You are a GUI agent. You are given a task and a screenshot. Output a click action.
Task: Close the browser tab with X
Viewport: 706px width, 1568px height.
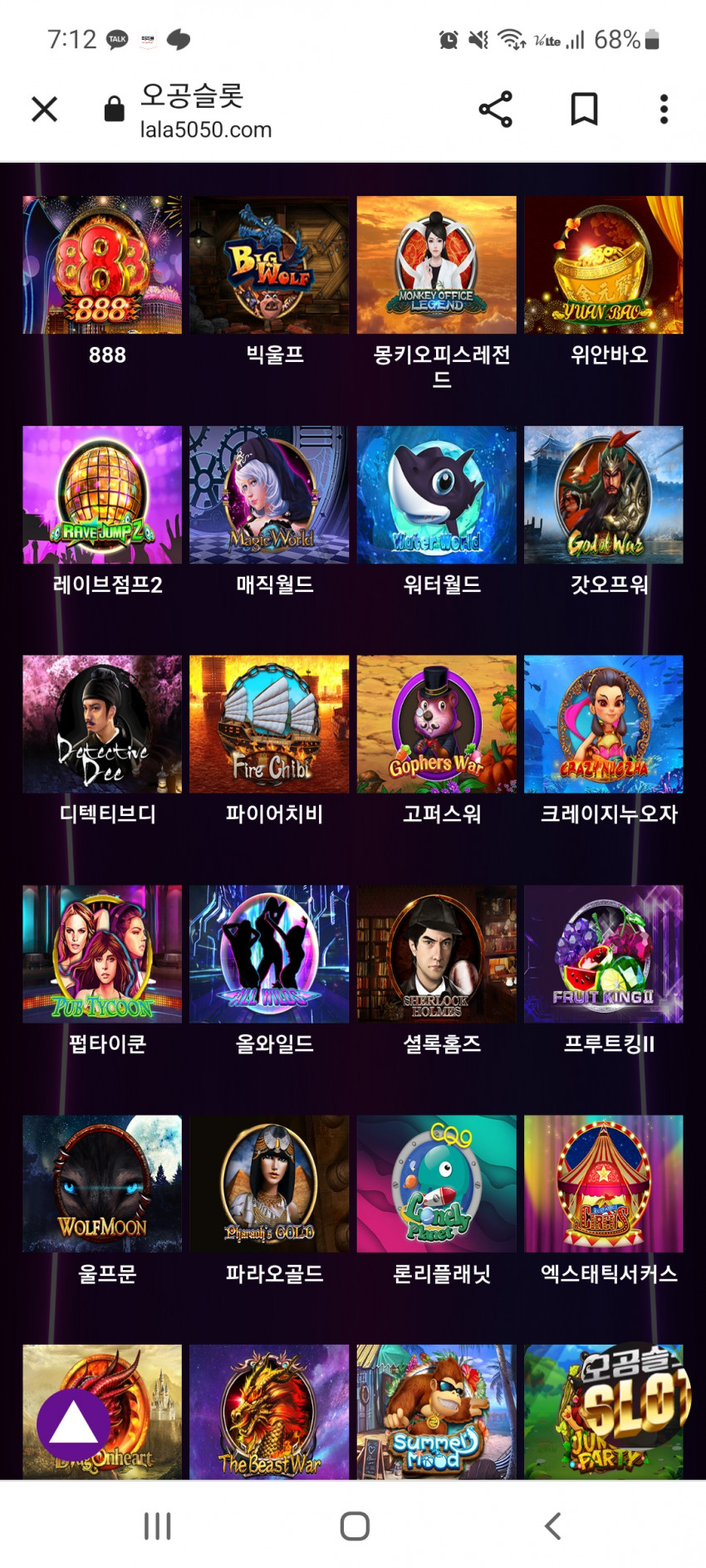click(x=44, y=109)
